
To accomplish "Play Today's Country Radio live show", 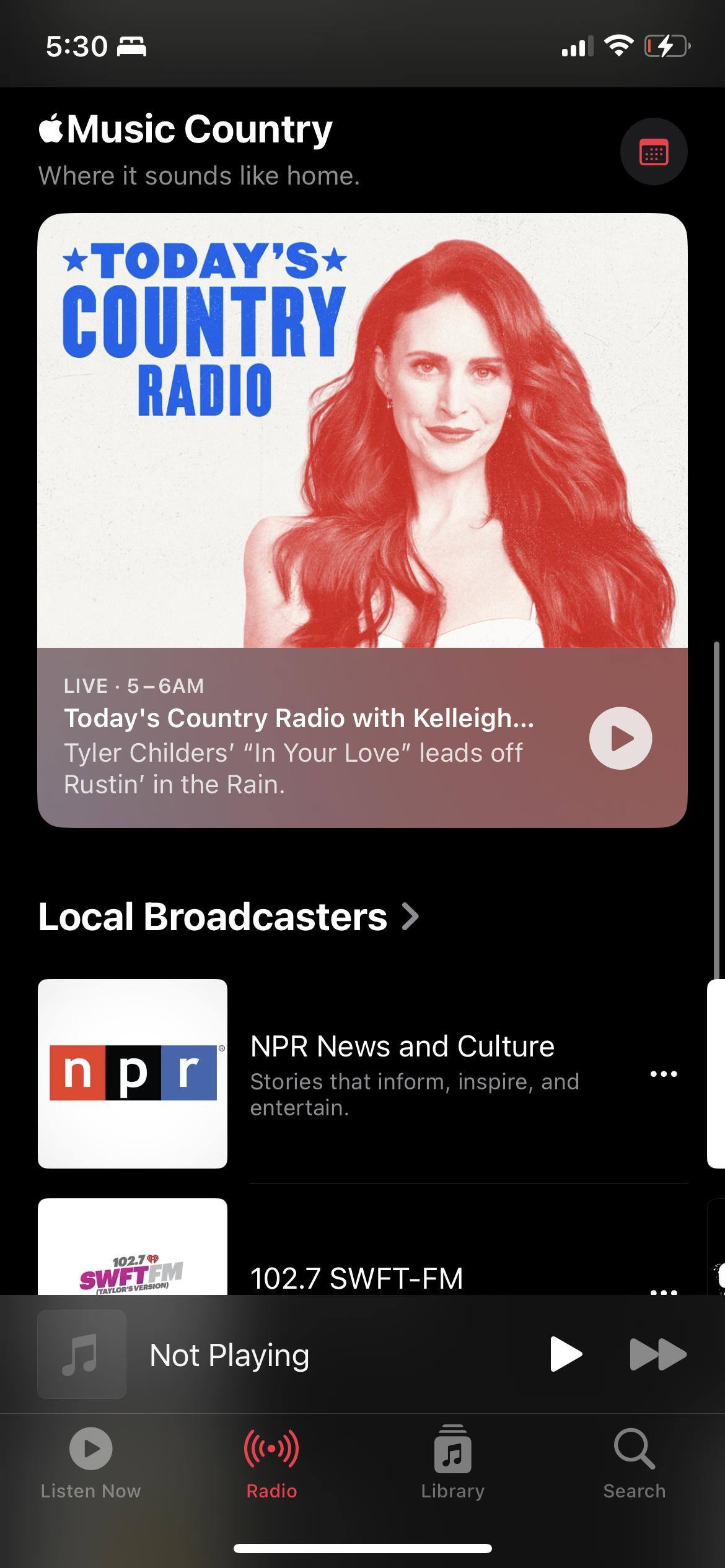I will 620,738.
